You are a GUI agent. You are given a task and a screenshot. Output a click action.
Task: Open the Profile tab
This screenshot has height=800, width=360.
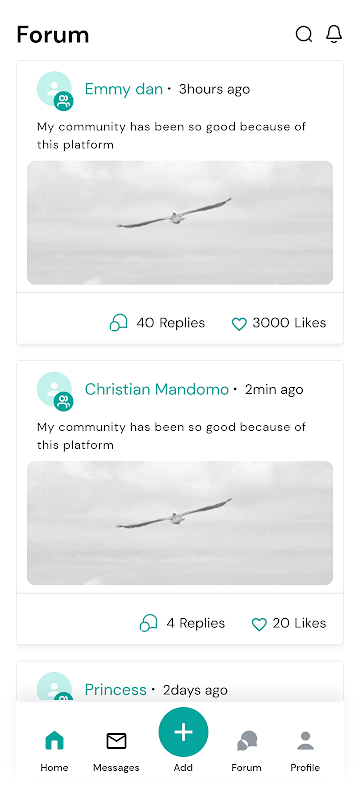click(x=305, y=751)
